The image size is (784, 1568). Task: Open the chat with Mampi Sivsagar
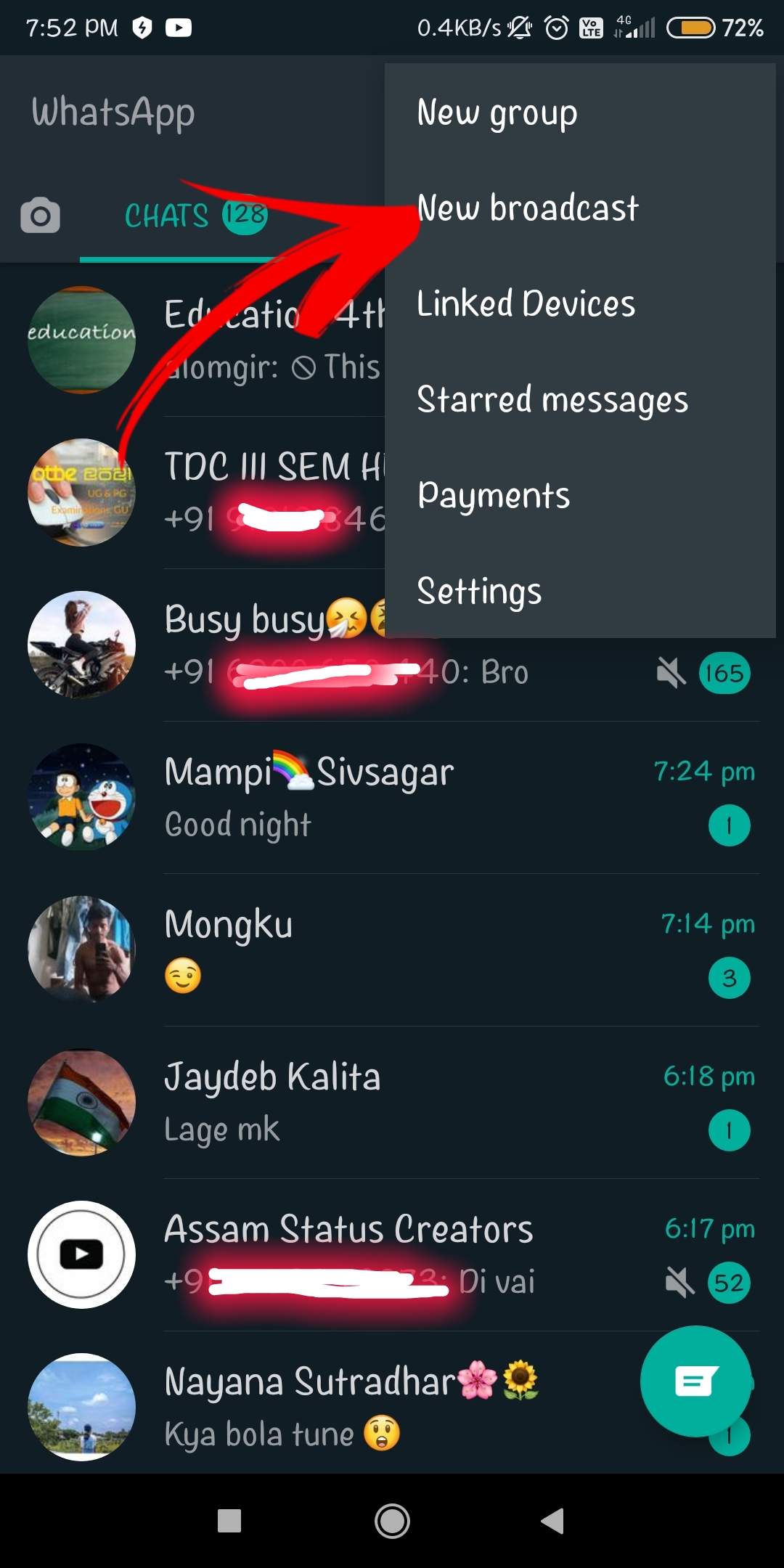[392, 797]
